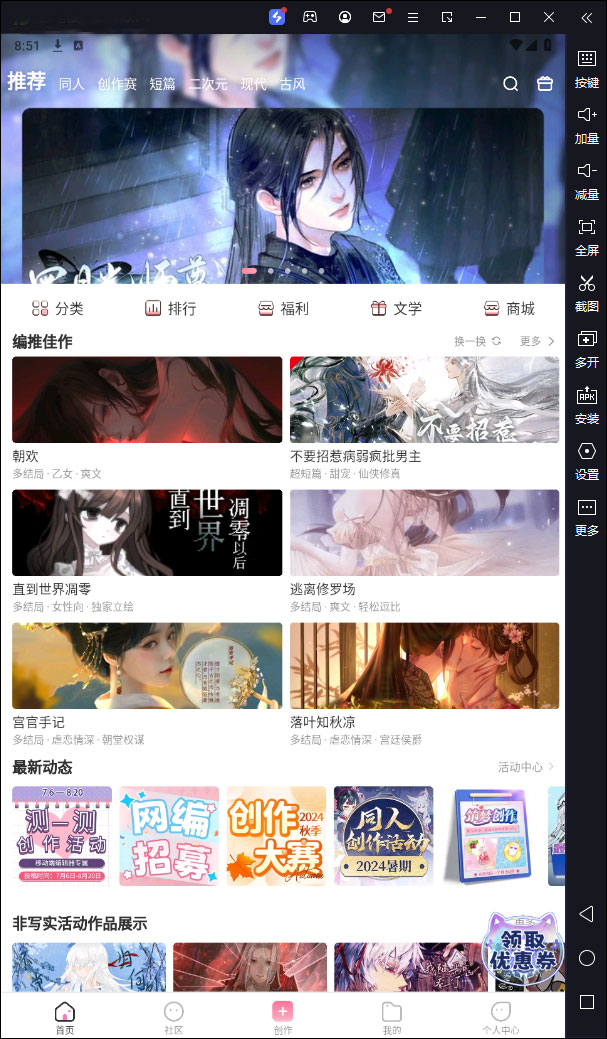
Task: Open the story 直到世界凋零
Action: coord(147,533)
